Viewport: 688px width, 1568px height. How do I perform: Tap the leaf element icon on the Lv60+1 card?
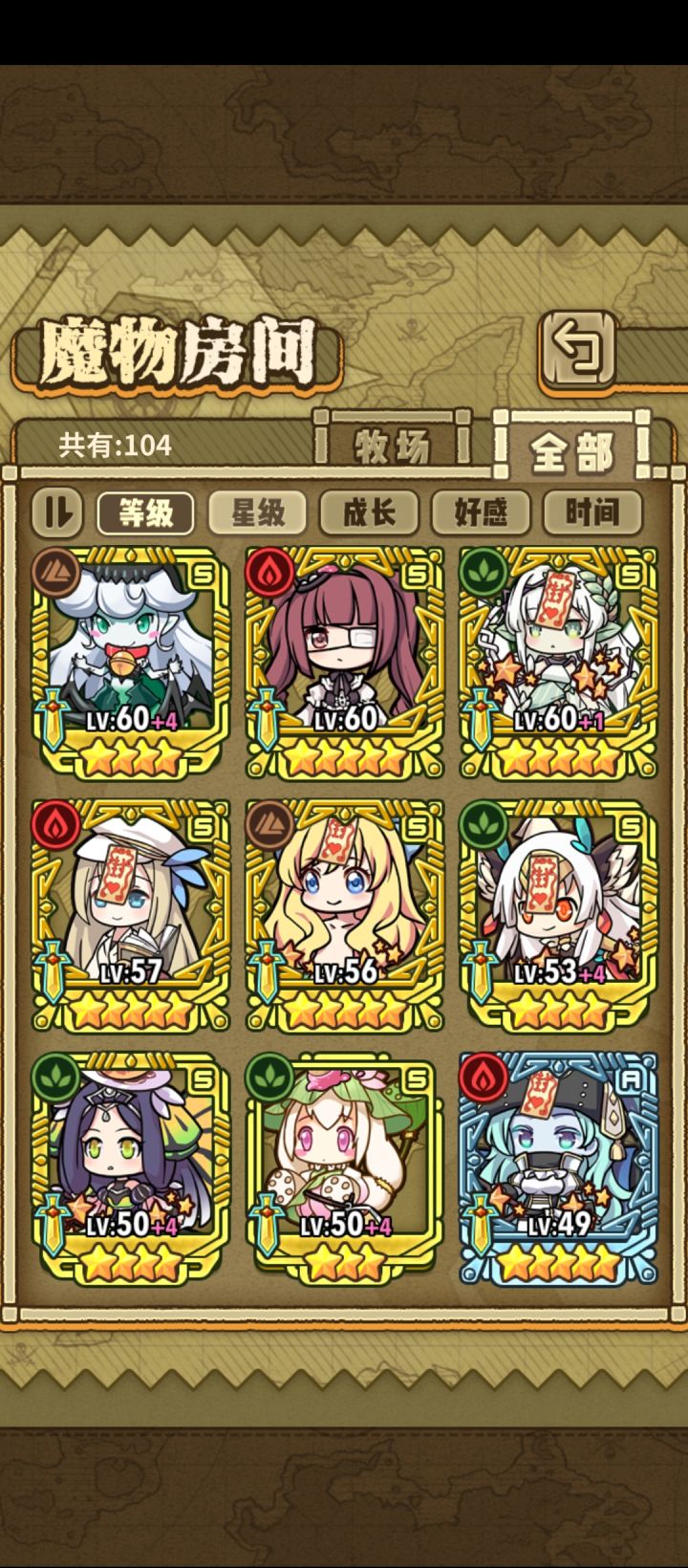(x=484, y=570)
